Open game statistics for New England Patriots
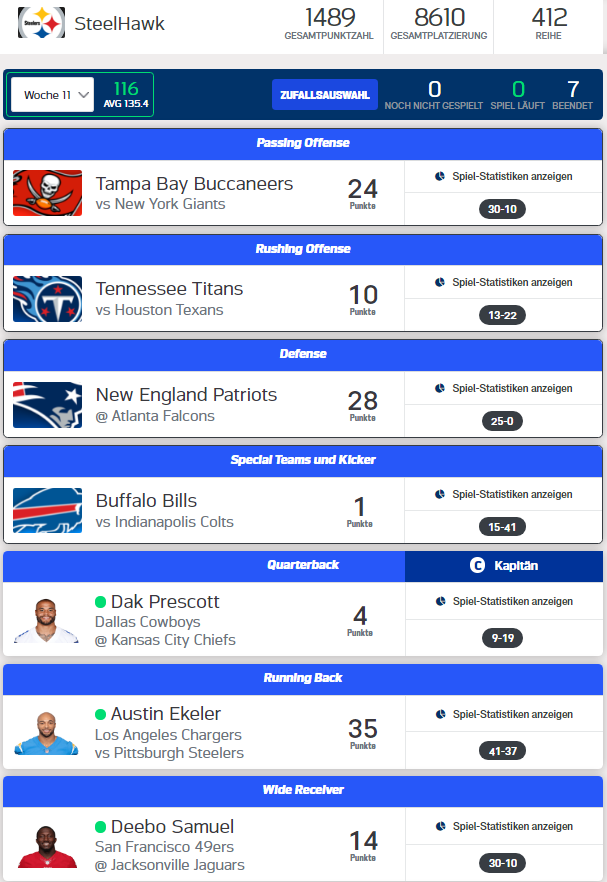 pyautogui.click(x=504, y=388)
